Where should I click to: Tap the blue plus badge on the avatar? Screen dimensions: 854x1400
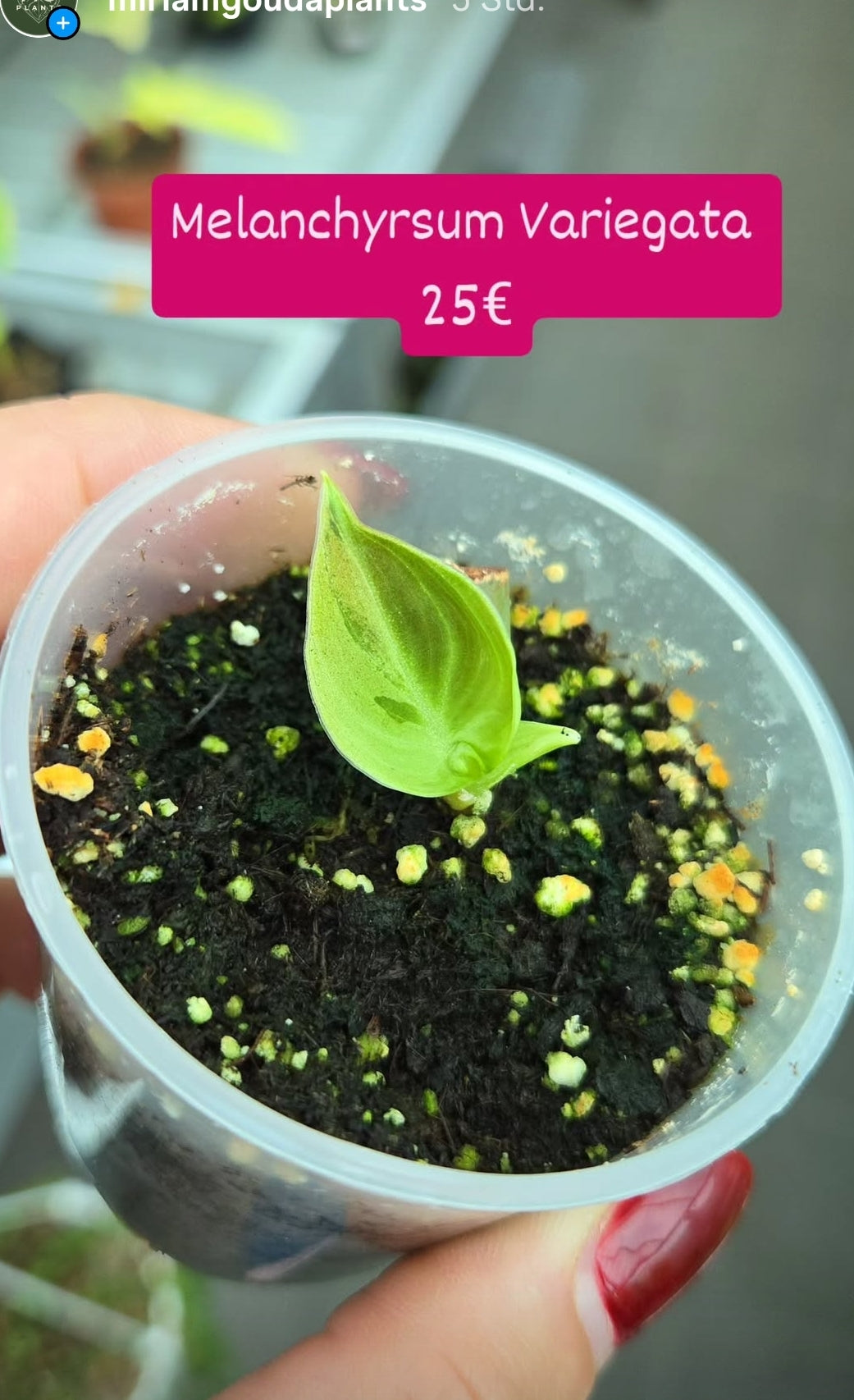(x=63, y=23)
